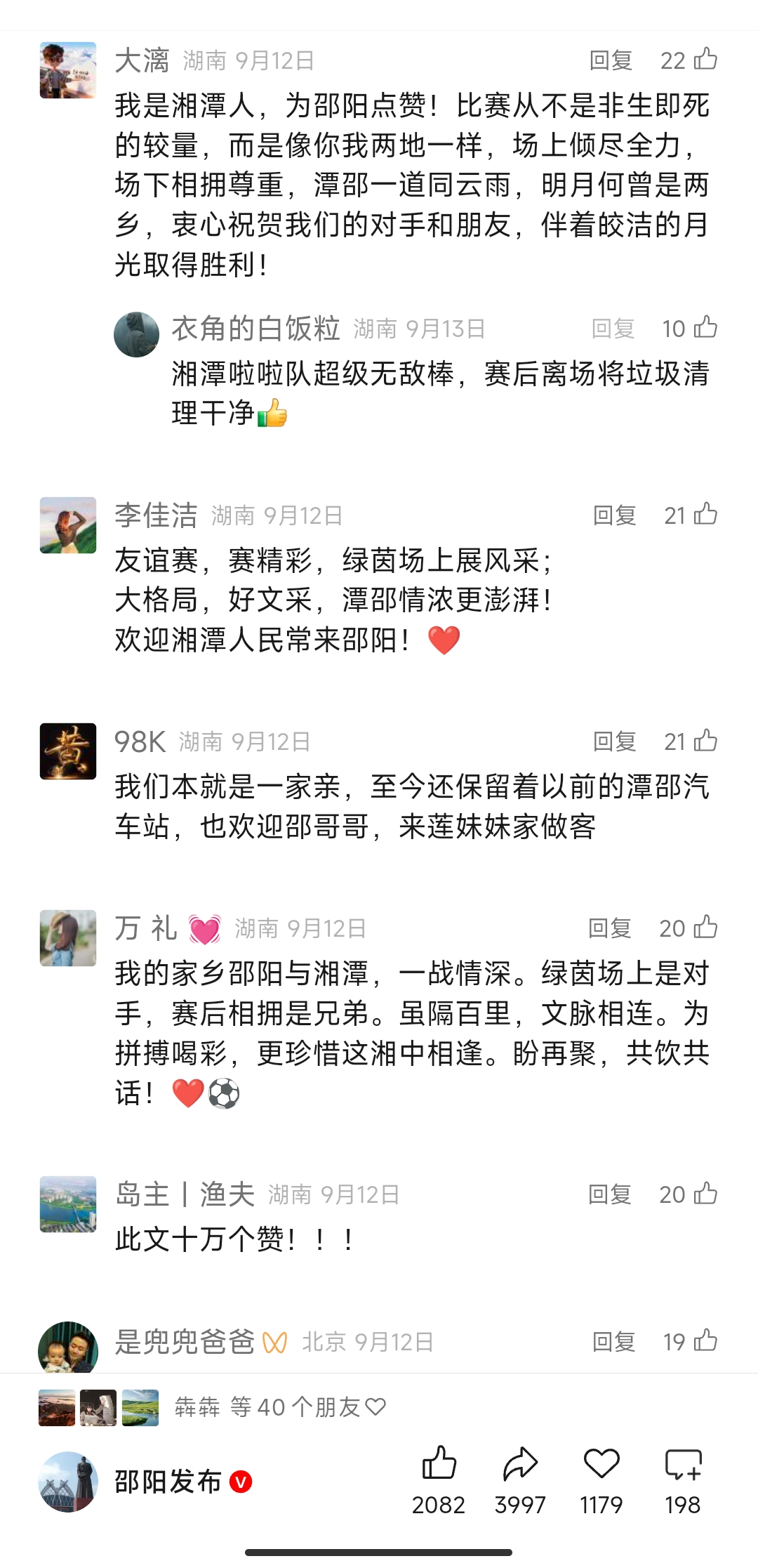Reply to 万礼's comment

[609, 928]
